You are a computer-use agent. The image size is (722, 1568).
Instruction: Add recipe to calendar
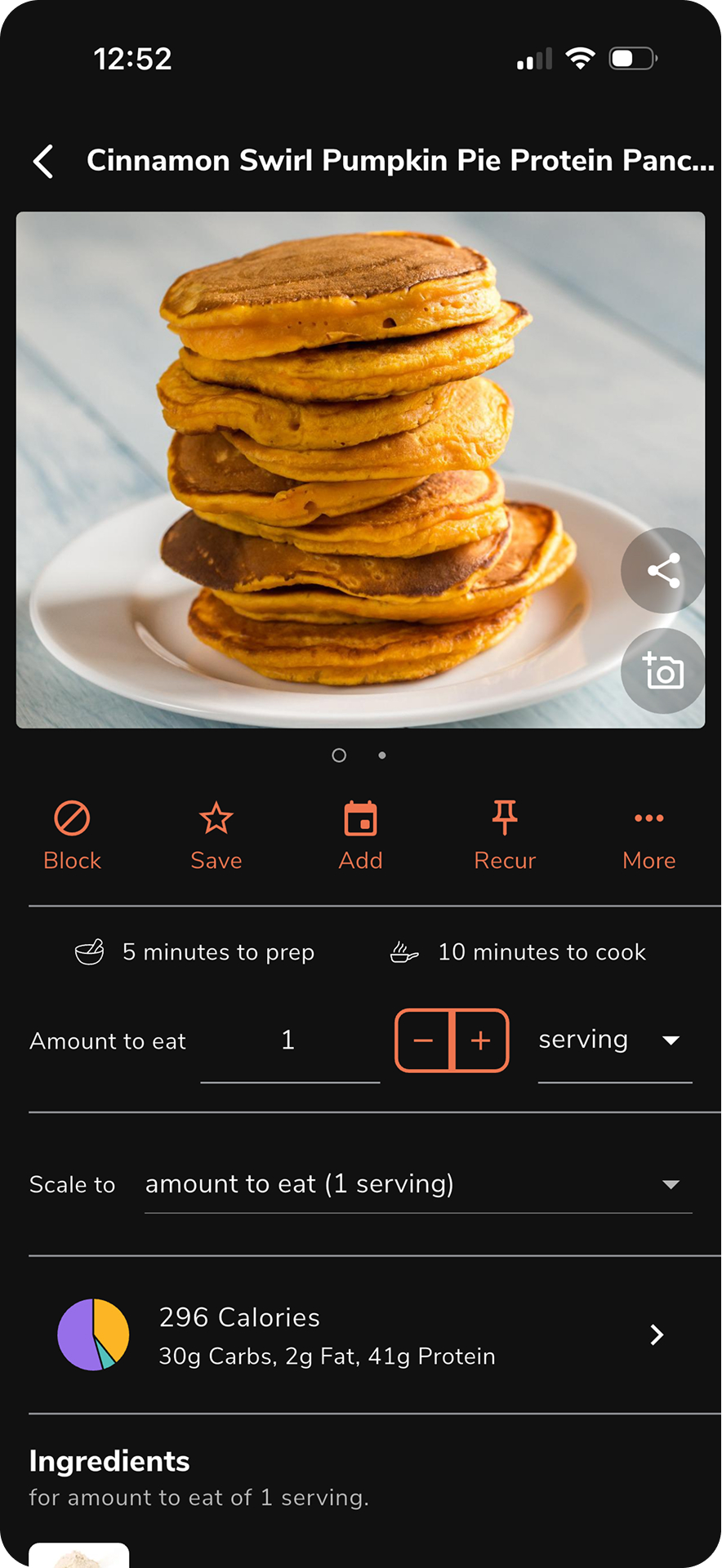click(x=360, y=833)
